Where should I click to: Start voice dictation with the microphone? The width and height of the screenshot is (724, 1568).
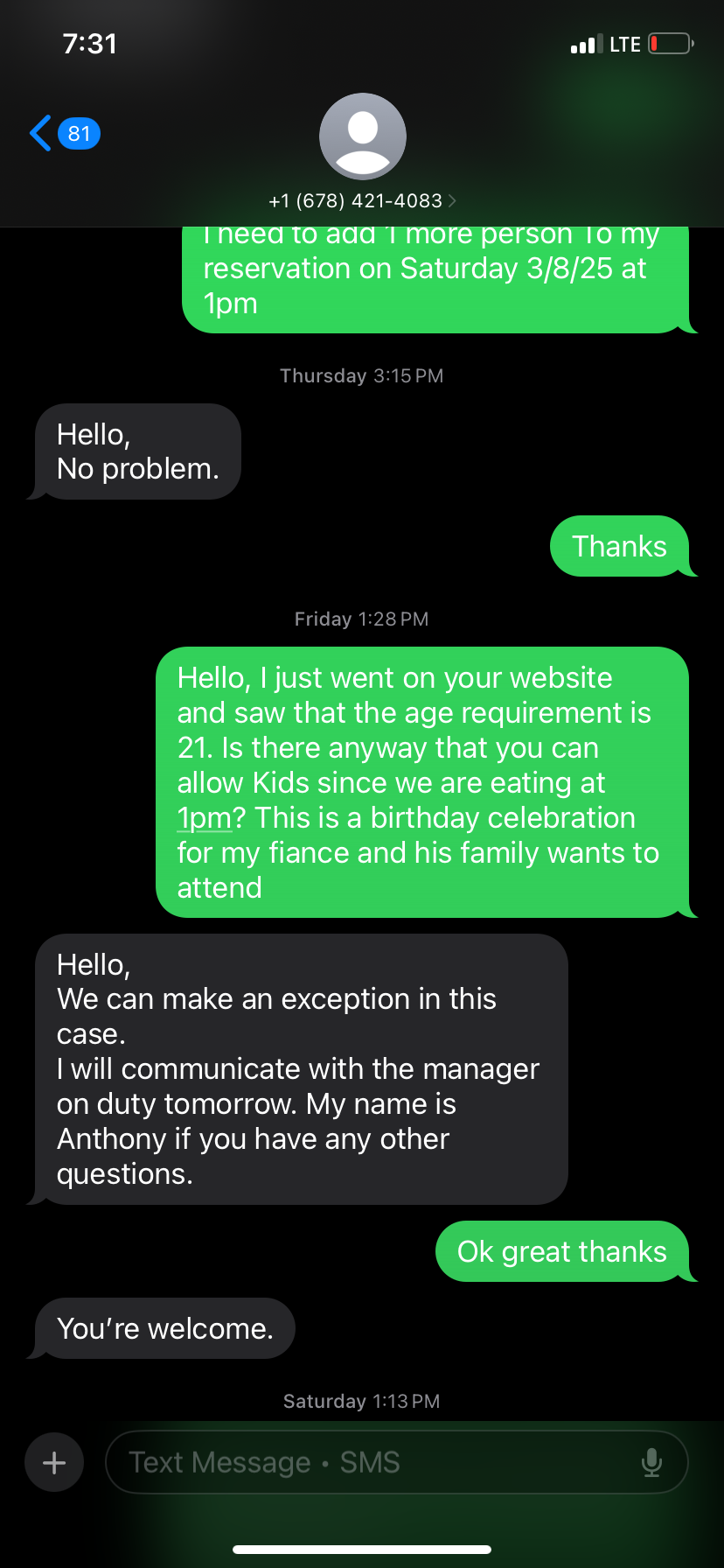click(651, 1462)
